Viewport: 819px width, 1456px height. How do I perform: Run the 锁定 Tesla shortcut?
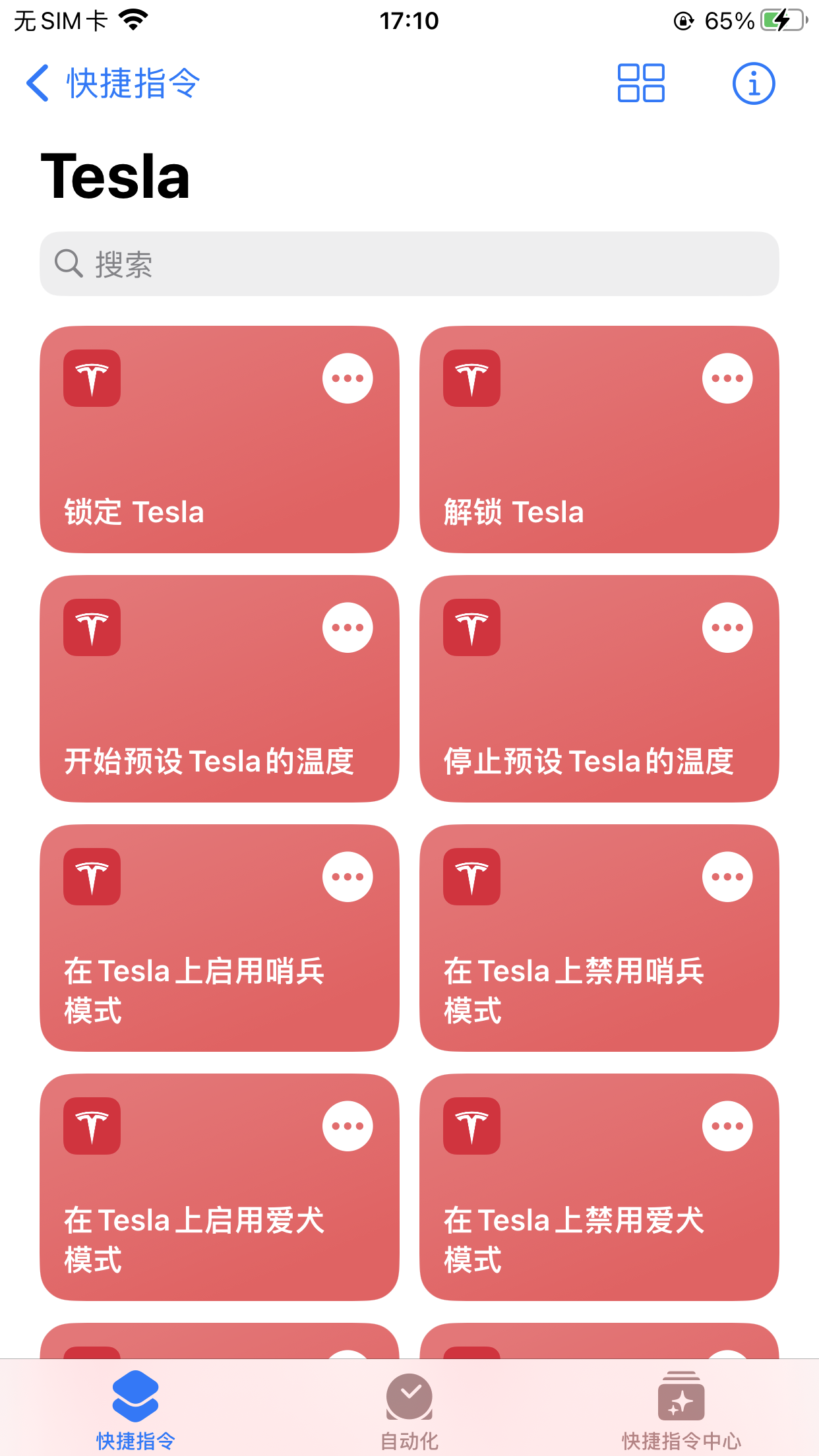(x=220, y=439)
